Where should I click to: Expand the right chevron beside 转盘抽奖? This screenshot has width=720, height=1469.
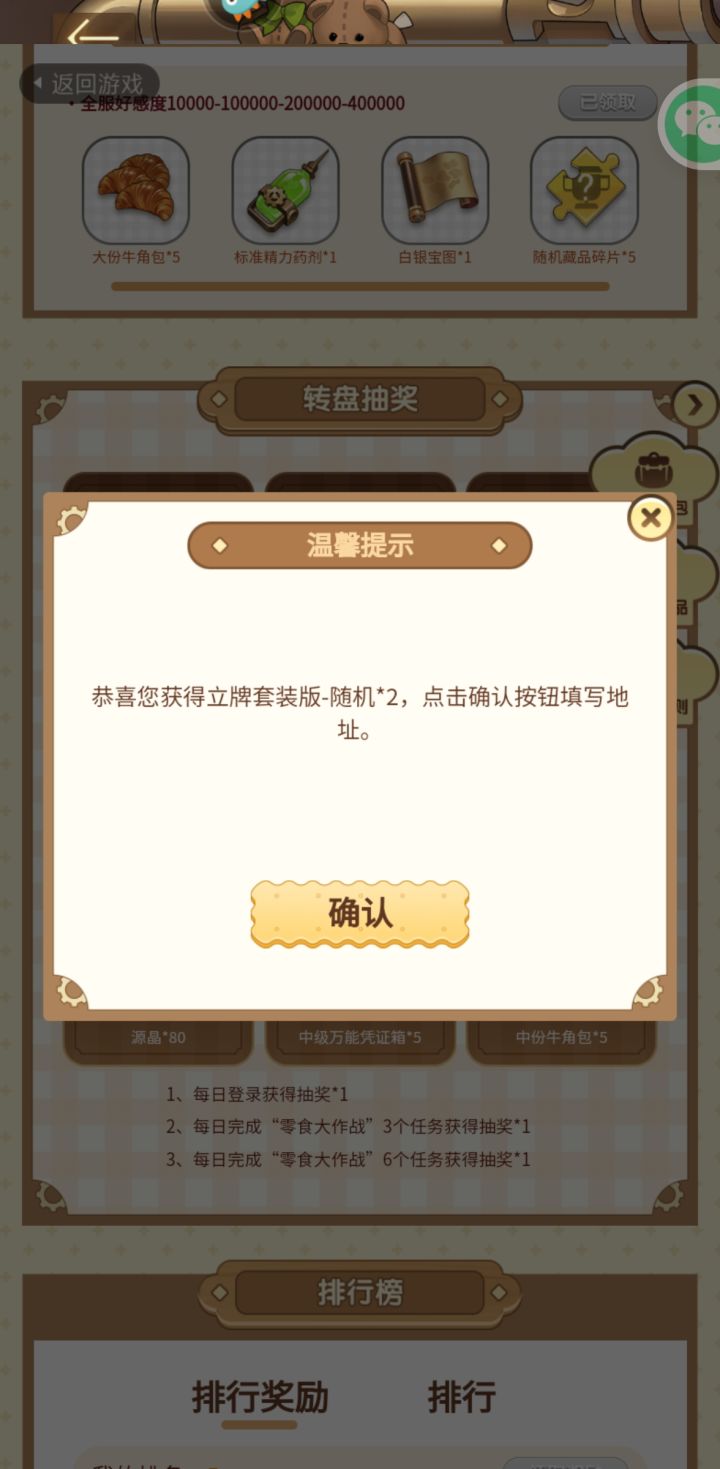click(694, 404)
